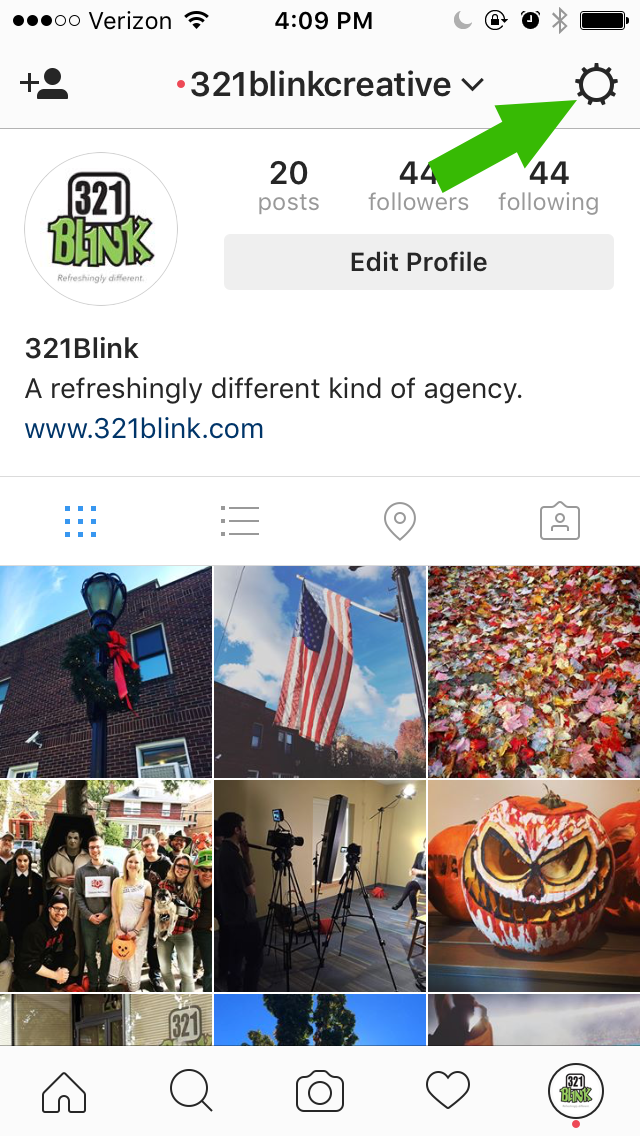Open the lamp post wreath photo
Image resolution: width=640 pixels, height=1136 pixels.
pyautogui.click(x=106, y=672)
